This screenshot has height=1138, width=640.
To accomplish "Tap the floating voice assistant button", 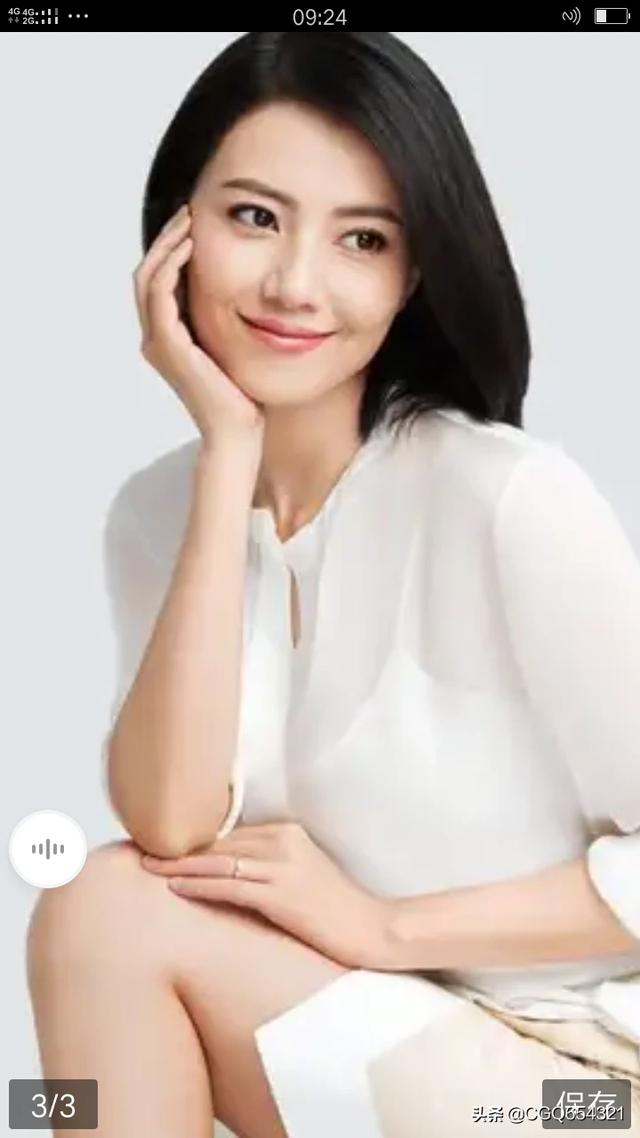I will coord(48,849).
